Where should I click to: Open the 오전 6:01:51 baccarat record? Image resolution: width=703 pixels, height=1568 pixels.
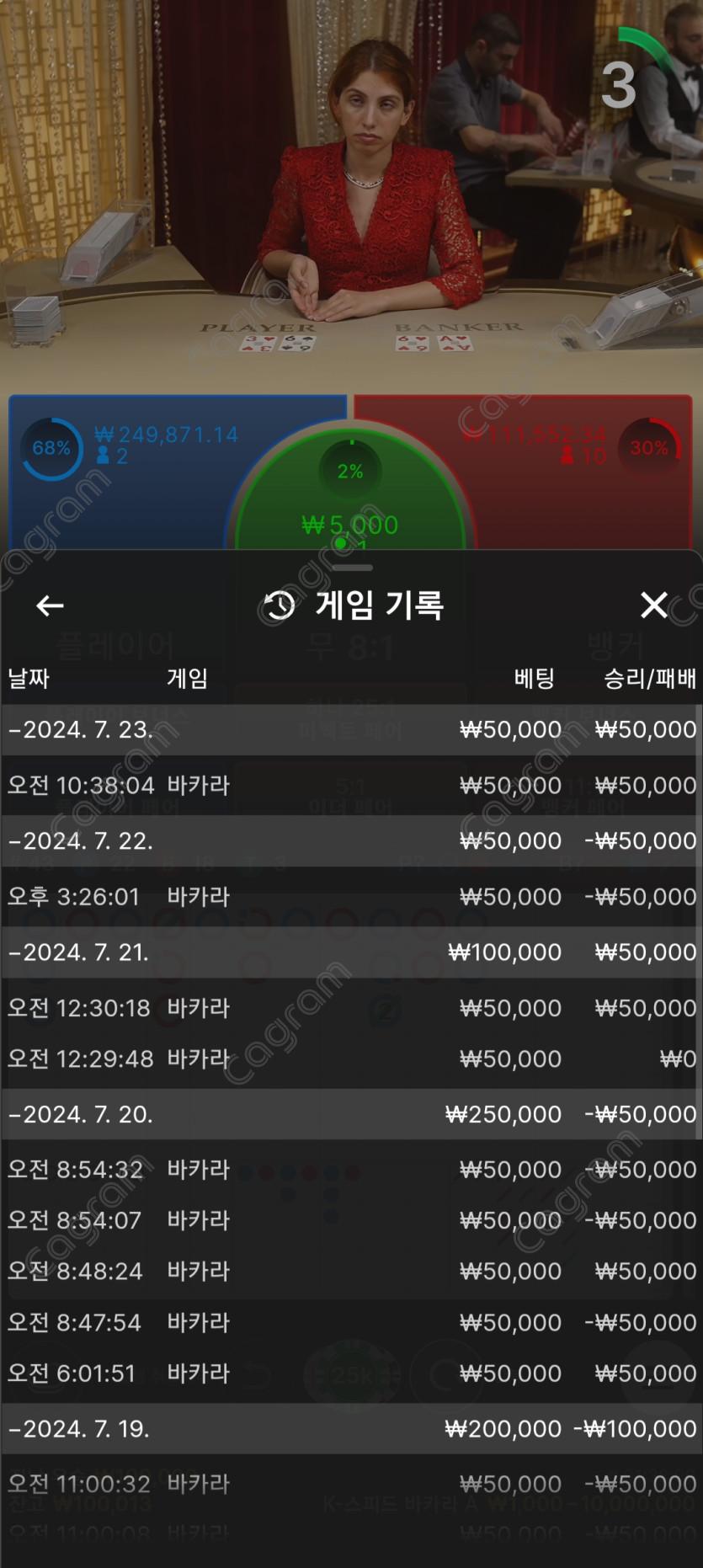[351, 1373]
